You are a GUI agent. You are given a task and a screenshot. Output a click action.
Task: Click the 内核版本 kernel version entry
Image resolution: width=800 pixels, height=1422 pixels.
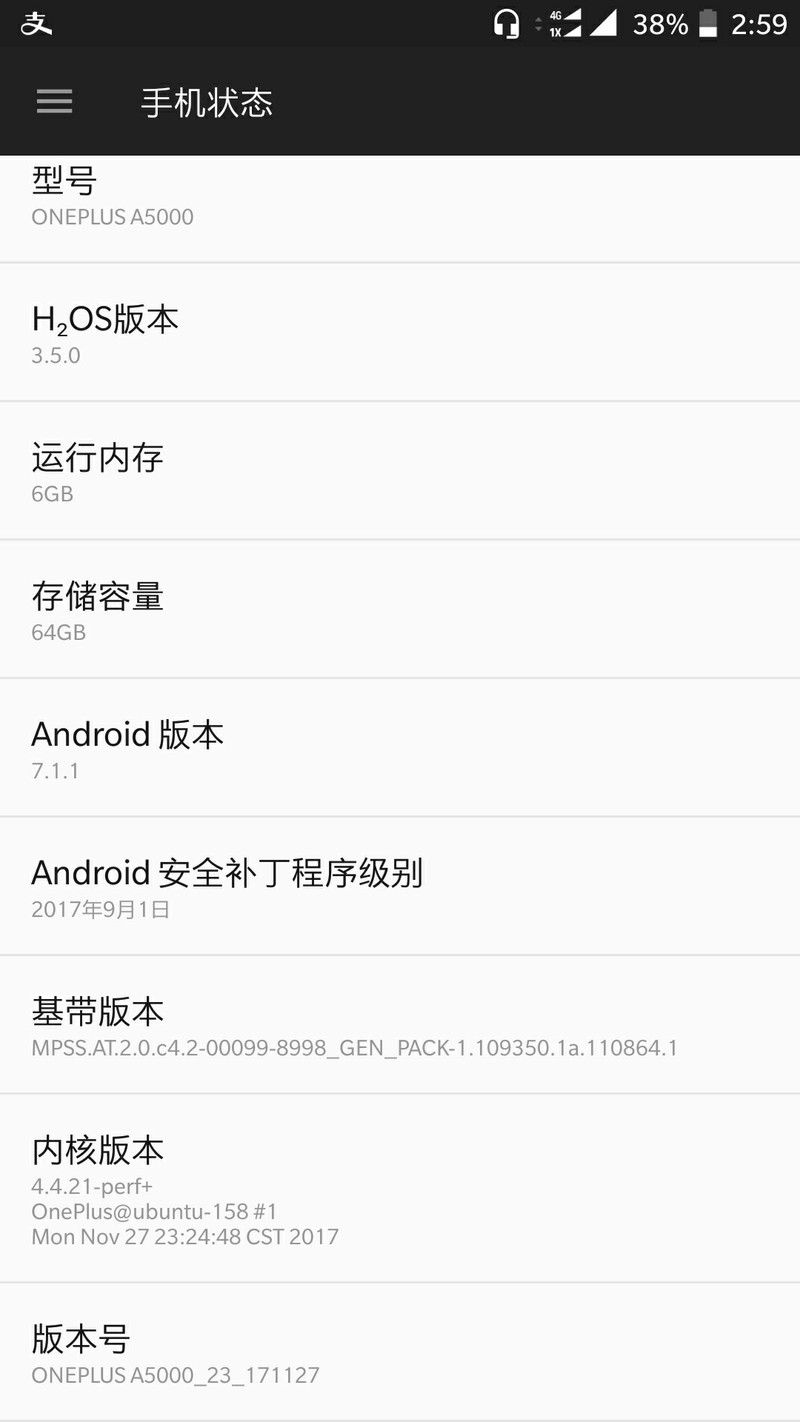click(x=400, y=1185)
